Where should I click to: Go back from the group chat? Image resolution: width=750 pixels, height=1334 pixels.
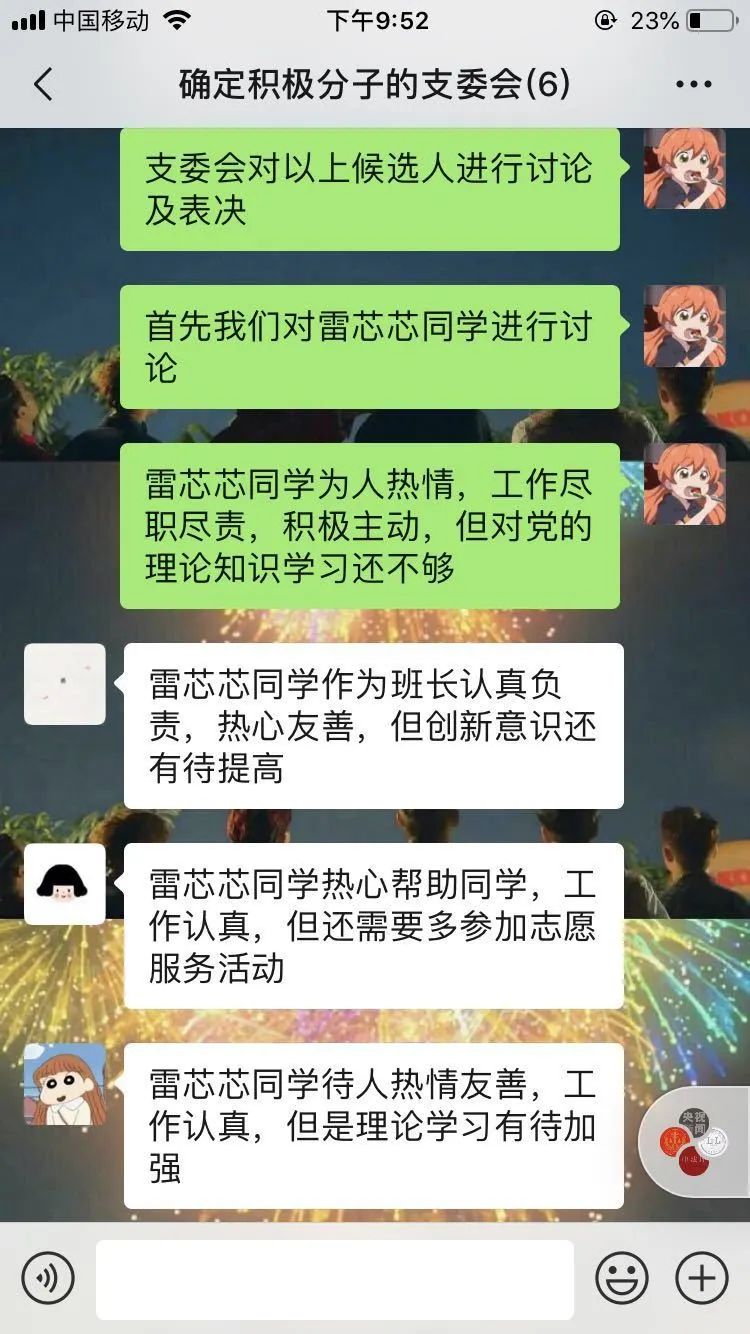(x=43, y=85)
